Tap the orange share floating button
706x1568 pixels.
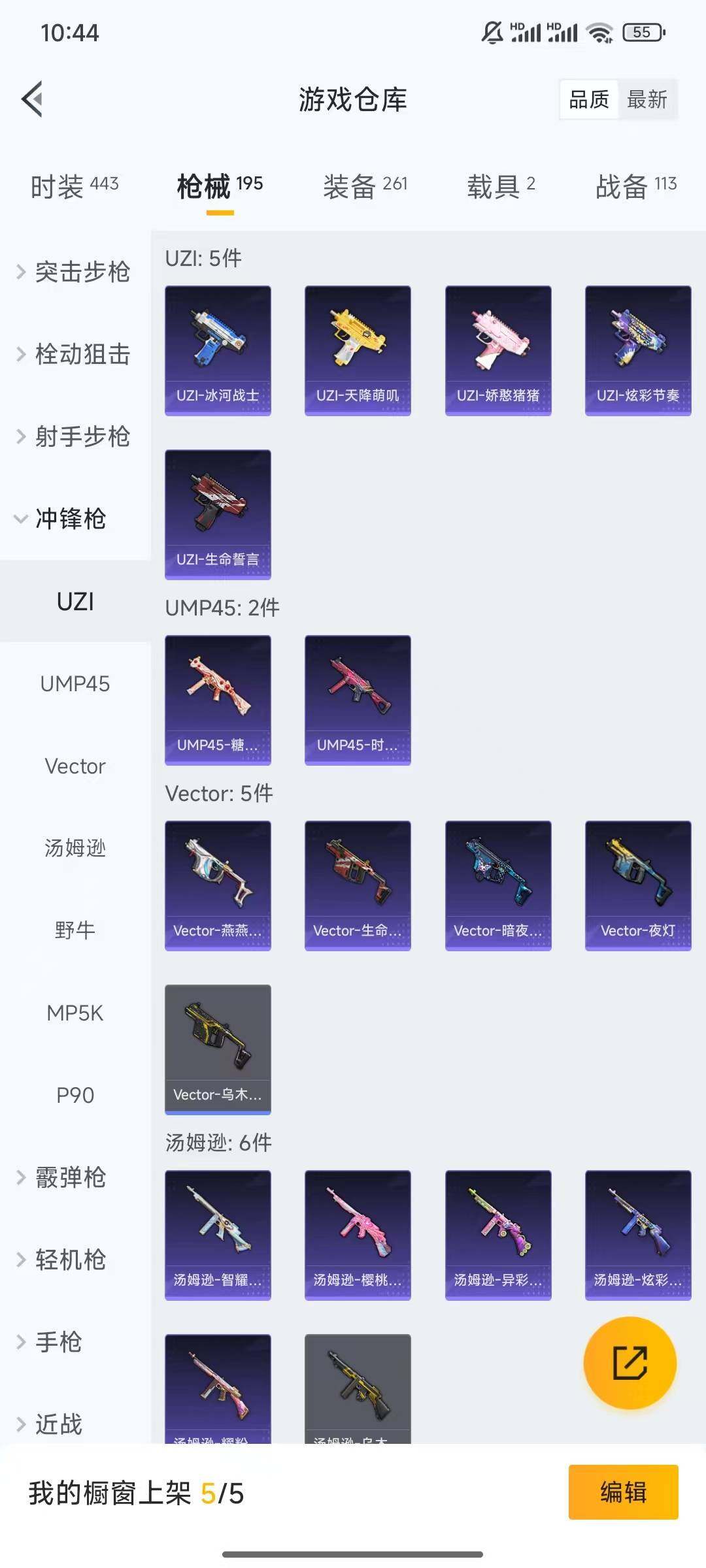tap(630, 1363)
